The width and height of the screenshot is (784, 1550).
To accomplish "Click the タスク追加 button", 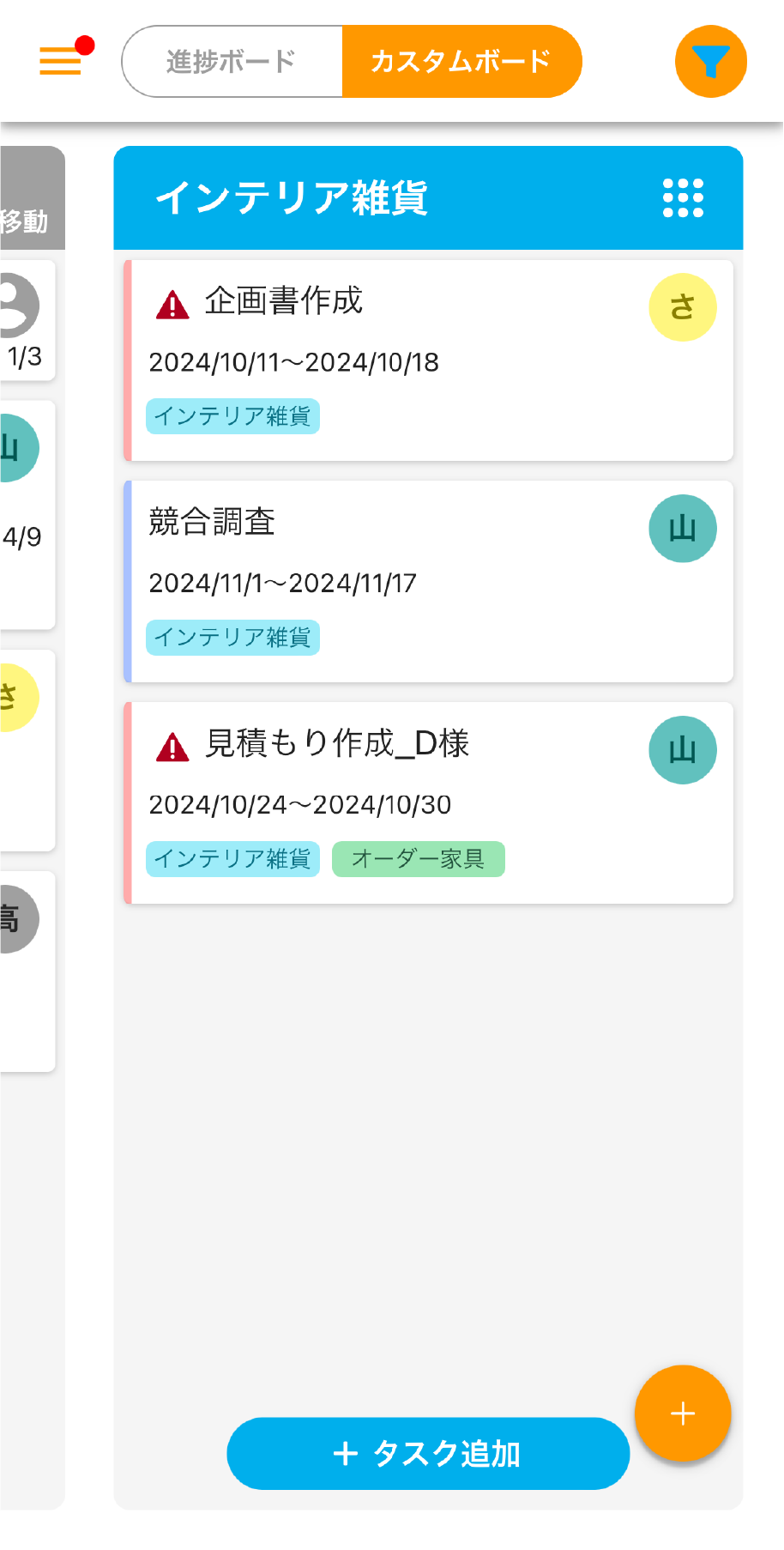I will [427, 1453].
